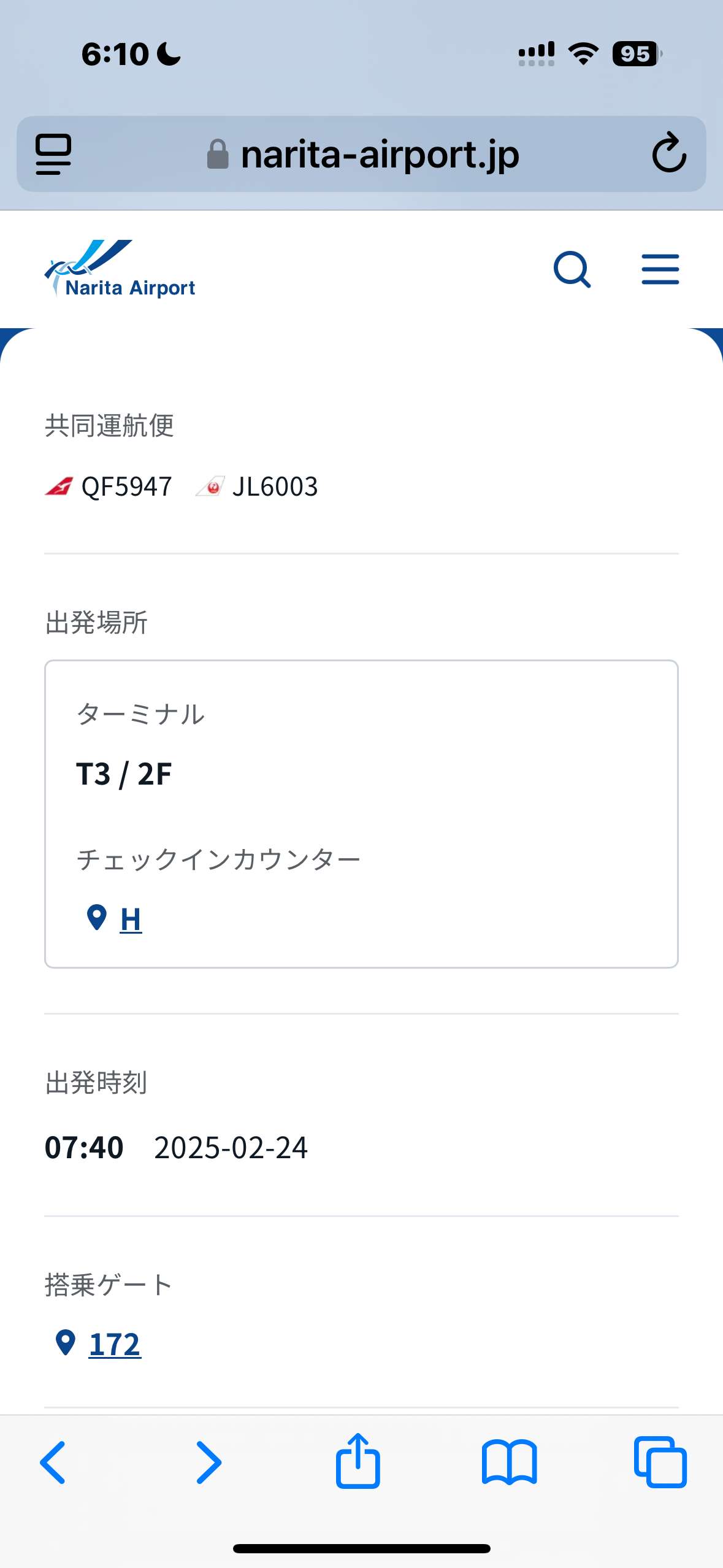
Task: Show all open tabs
Action: coord(660,1462)
